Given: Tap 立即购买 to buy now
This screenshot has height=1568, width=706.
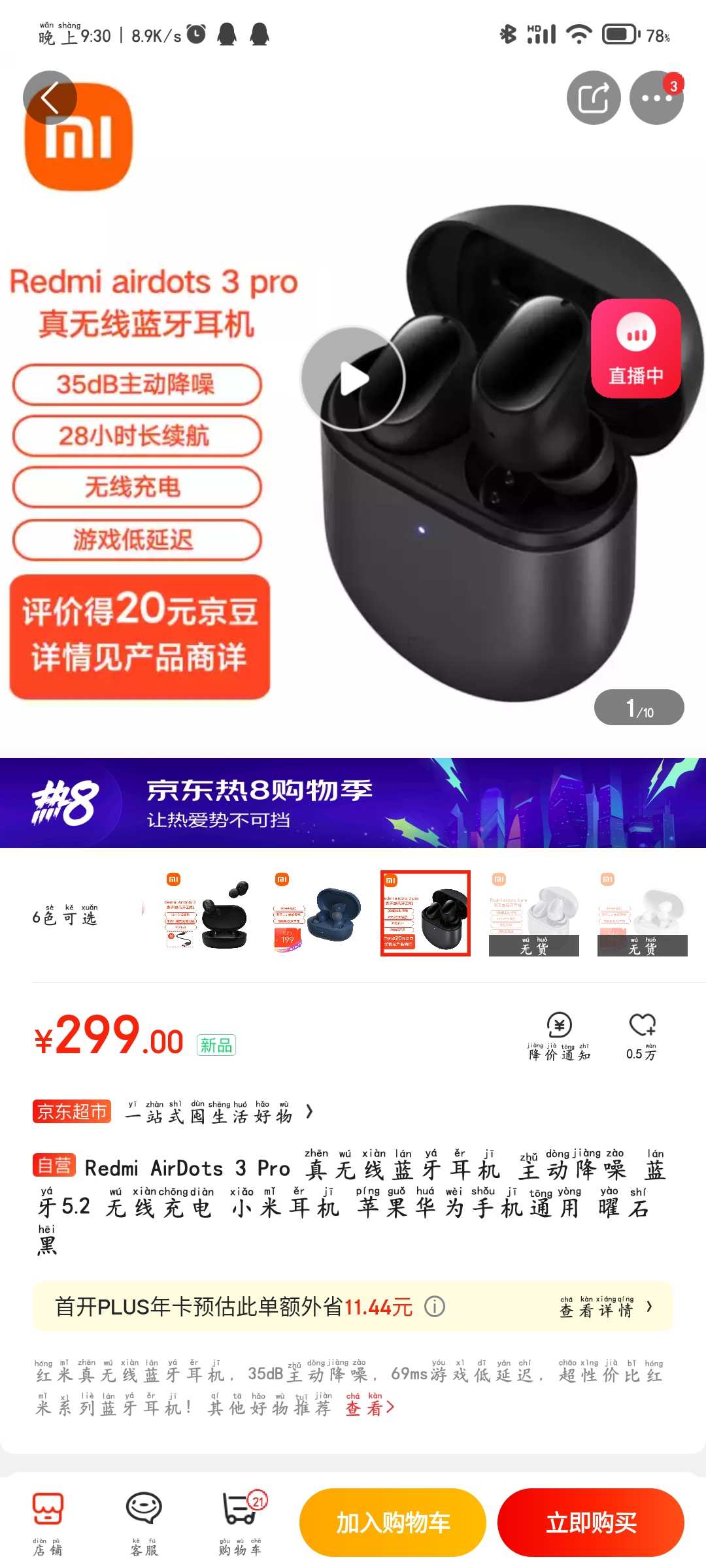Looking at the screenshot, I should click(x=590, y=1522).
